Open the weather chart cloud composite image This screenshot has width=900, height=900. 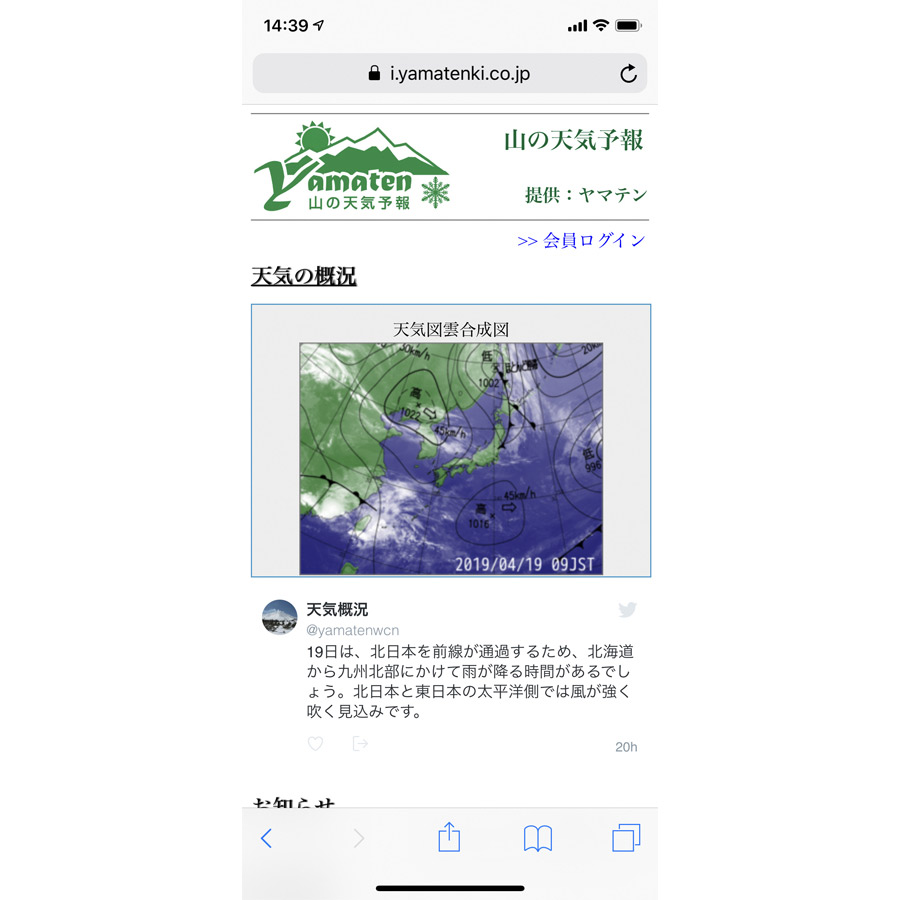pos(451,458)
